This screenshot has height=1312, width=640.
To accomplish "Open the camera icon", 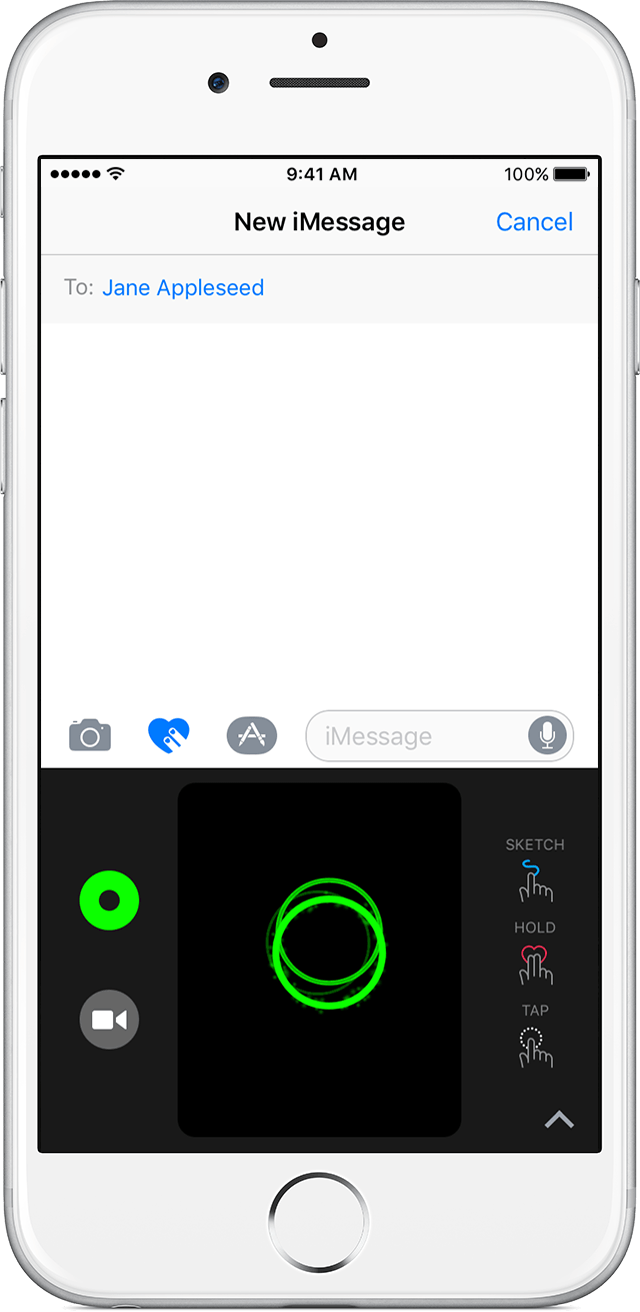I will tap(90, 736).
